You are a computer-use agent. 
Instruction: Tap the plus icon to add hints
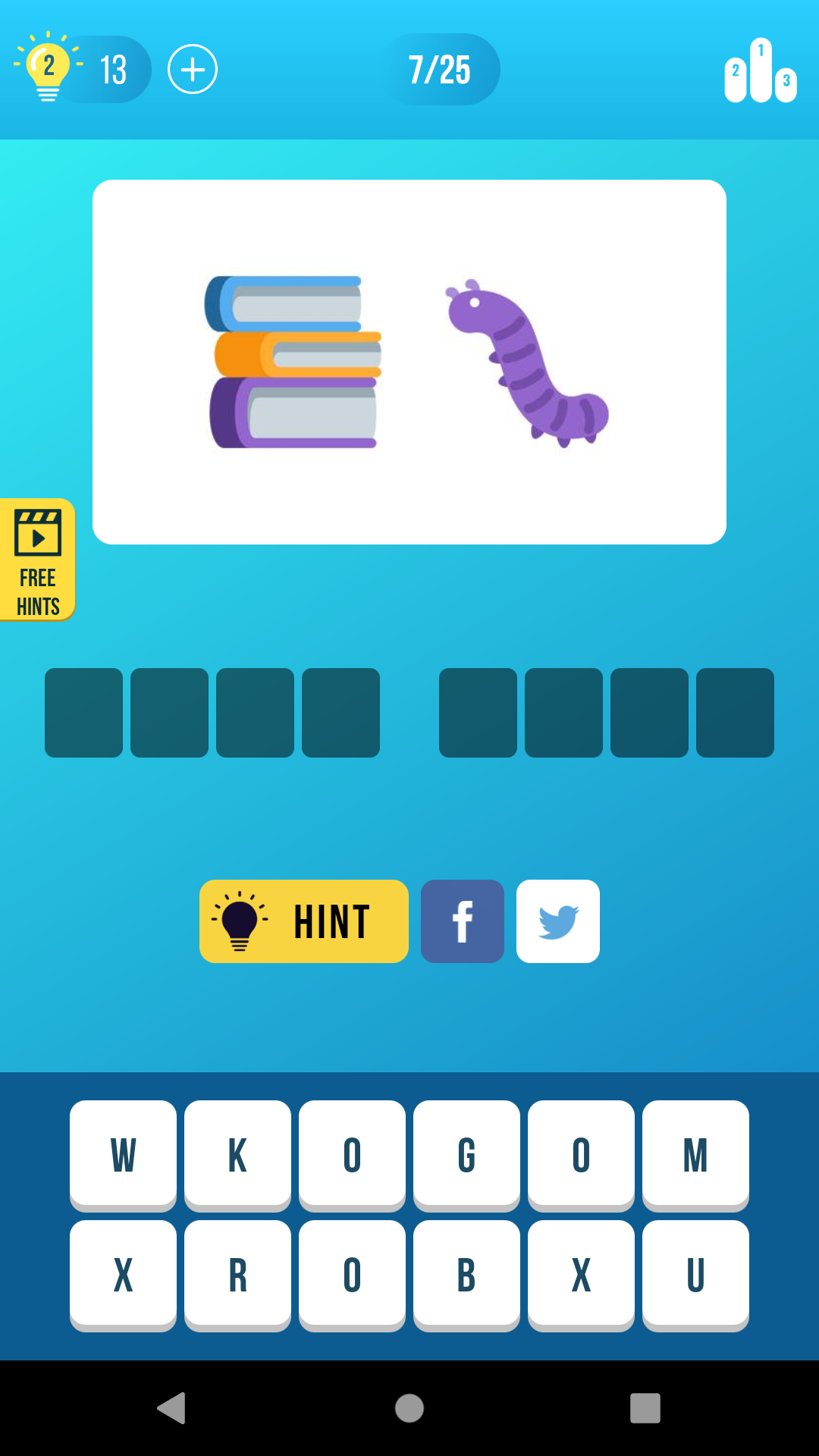[193, 70]
